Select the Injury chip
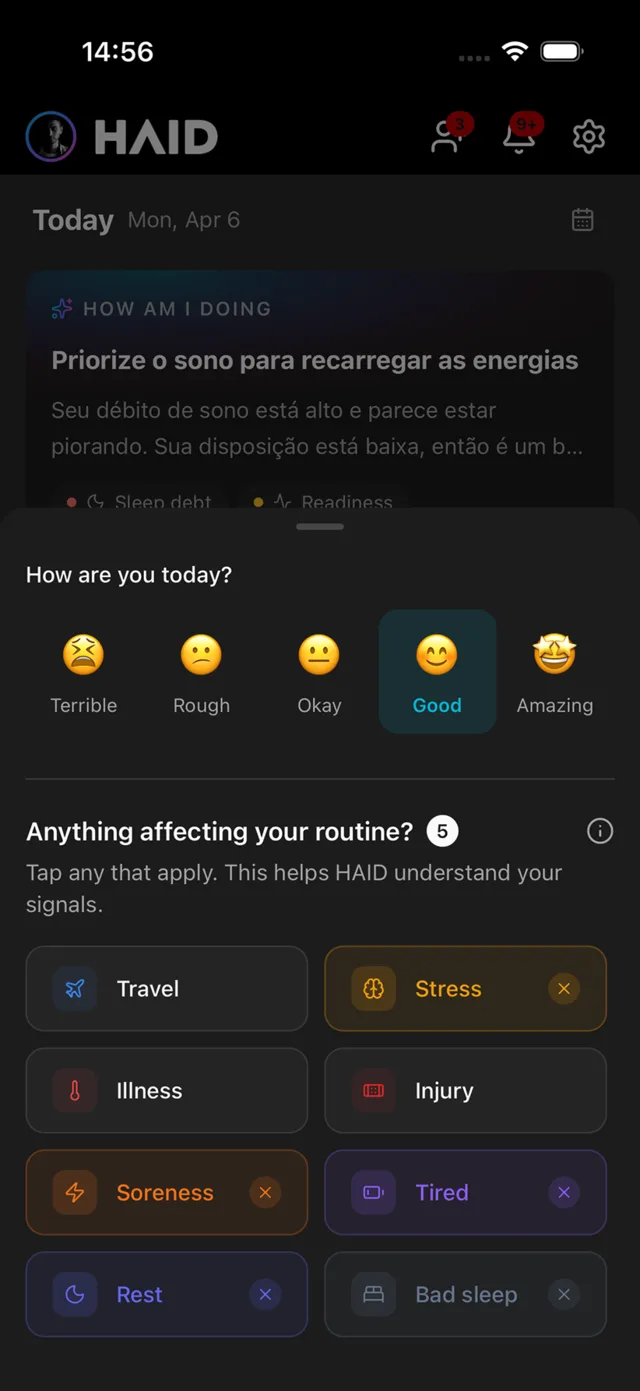640x1391 pixels. click(x=466, y=1091)
